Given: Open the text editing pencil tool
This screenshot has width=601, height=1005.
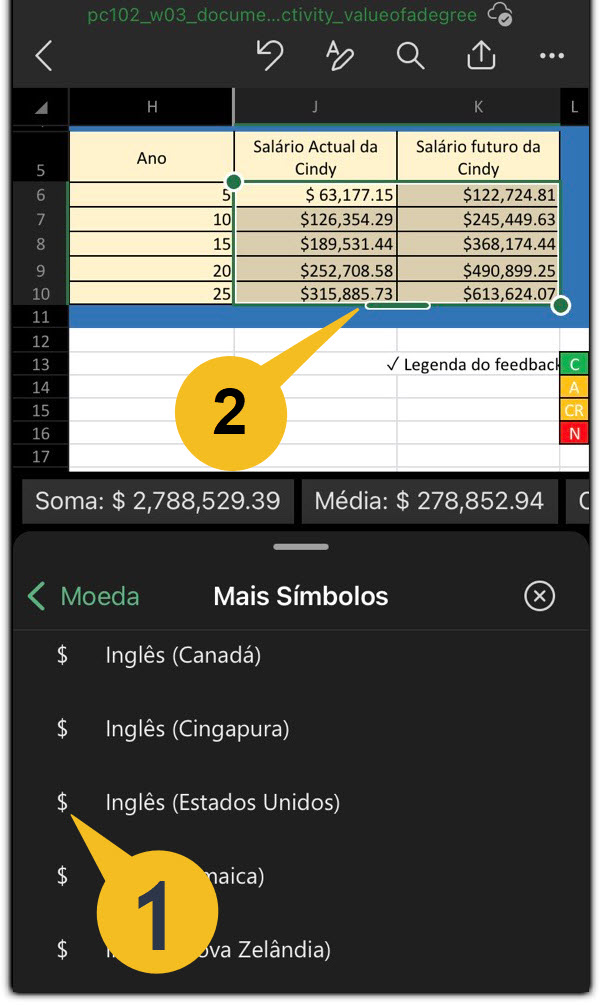Looking at the screenshot, I should click(340, 56).
